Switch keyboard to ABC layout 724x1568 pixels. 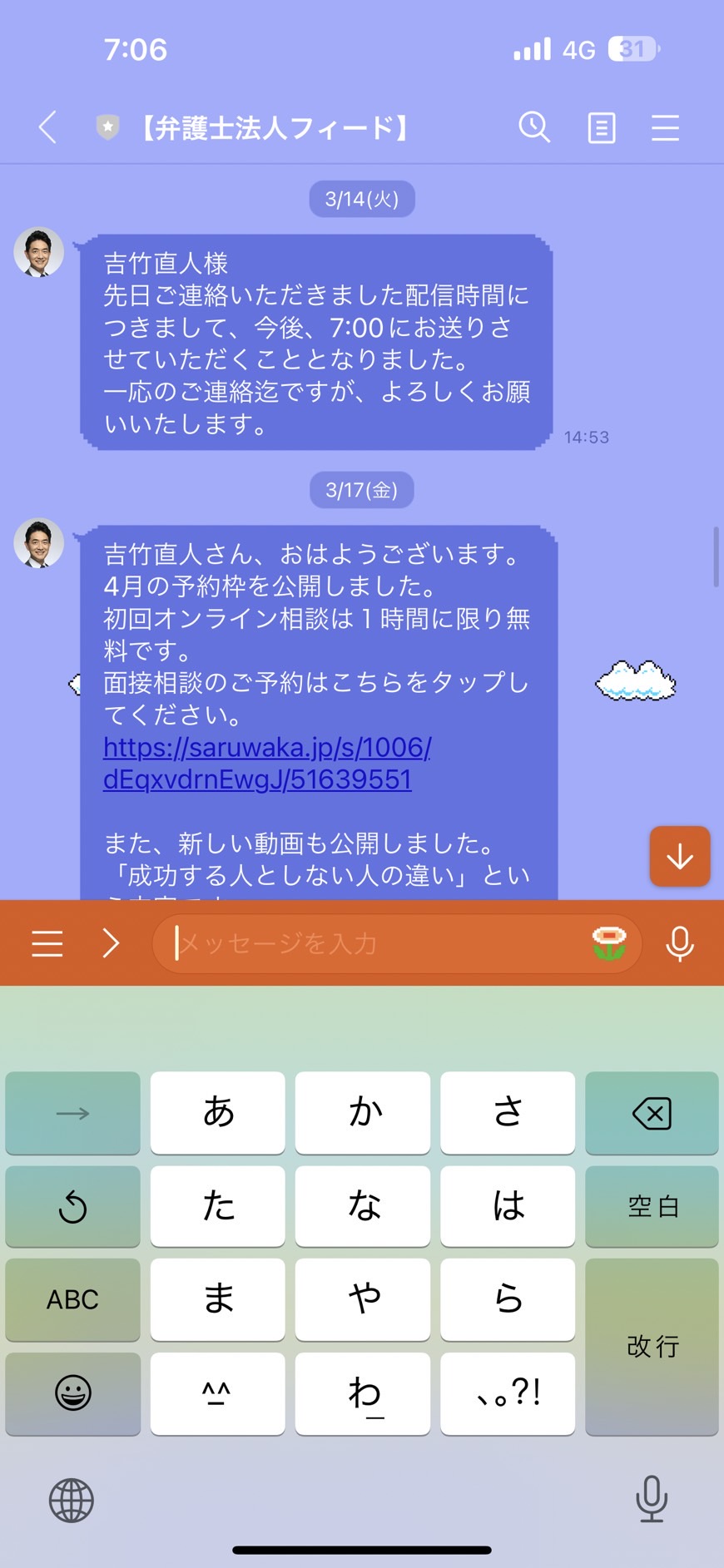point(72,1299)
